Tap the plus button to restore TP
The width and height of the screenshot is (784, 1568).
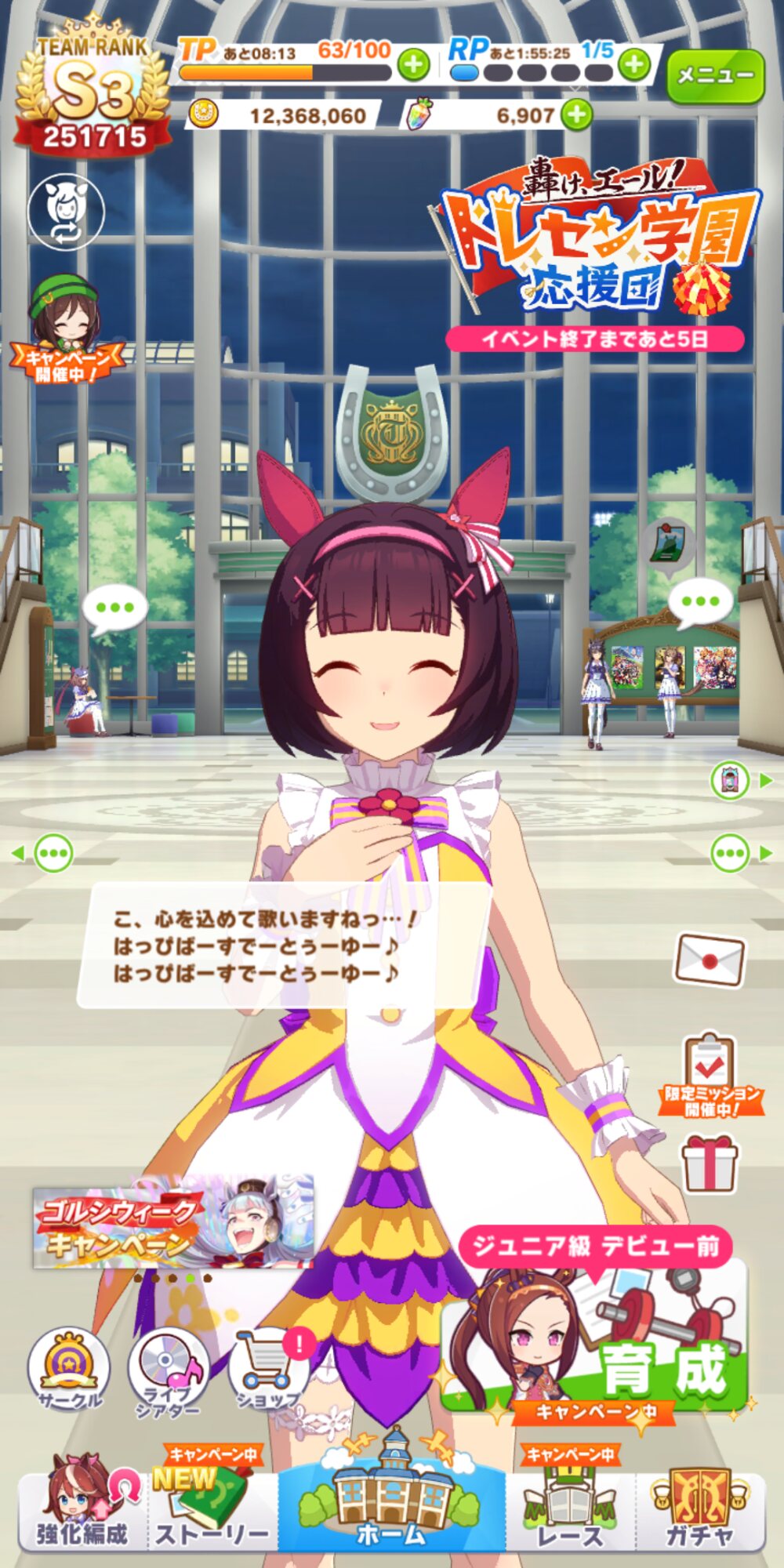(413, 64)
